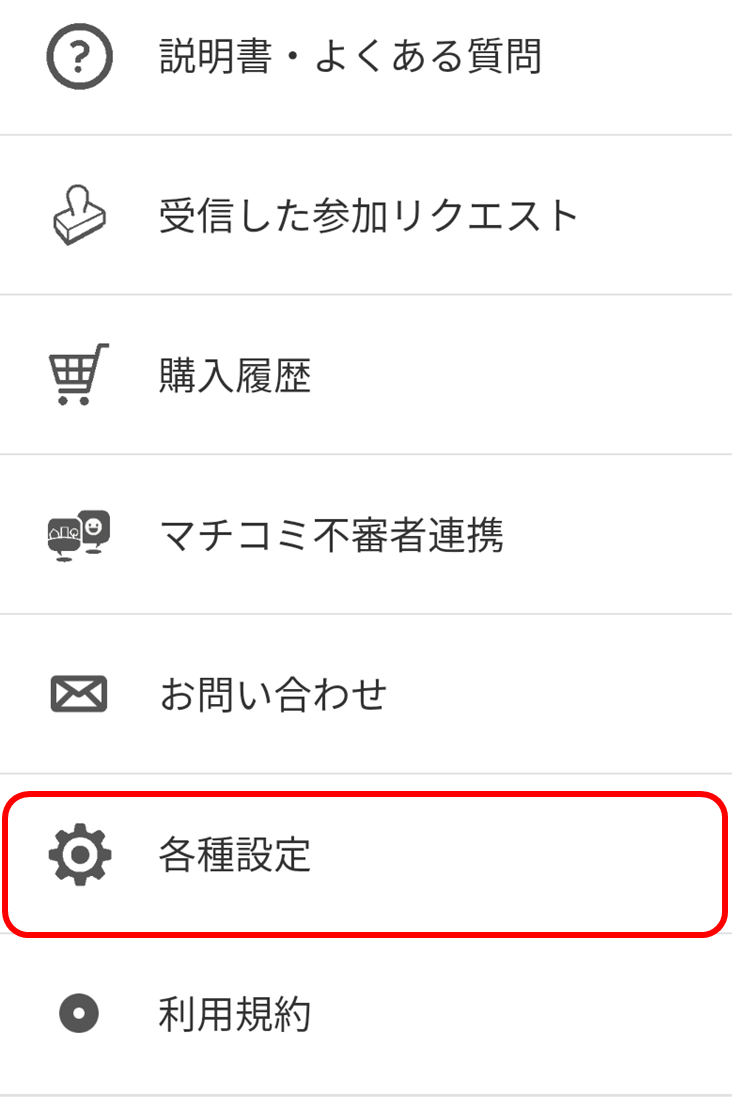Open お問い合わせ contact form

[273, 694]
